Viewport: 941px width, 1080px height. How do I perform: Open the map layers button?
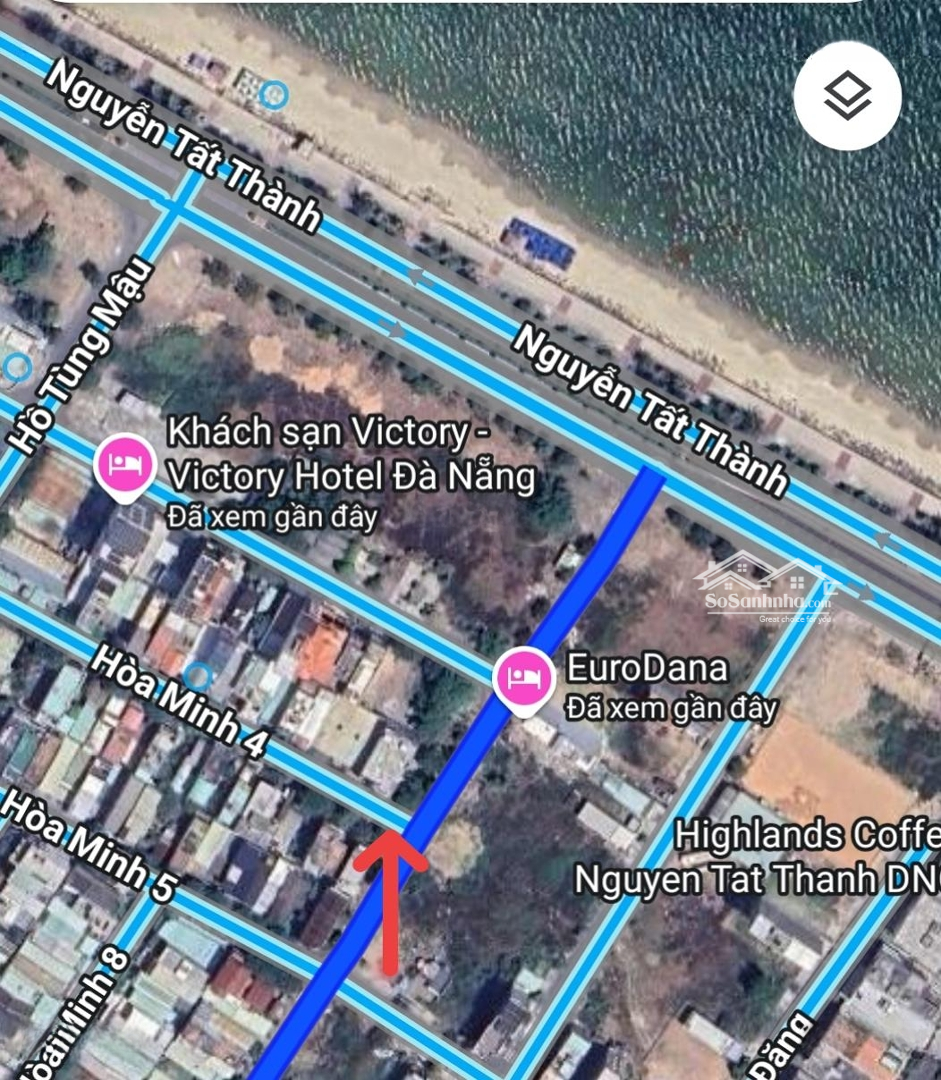[x=847, y=96]
